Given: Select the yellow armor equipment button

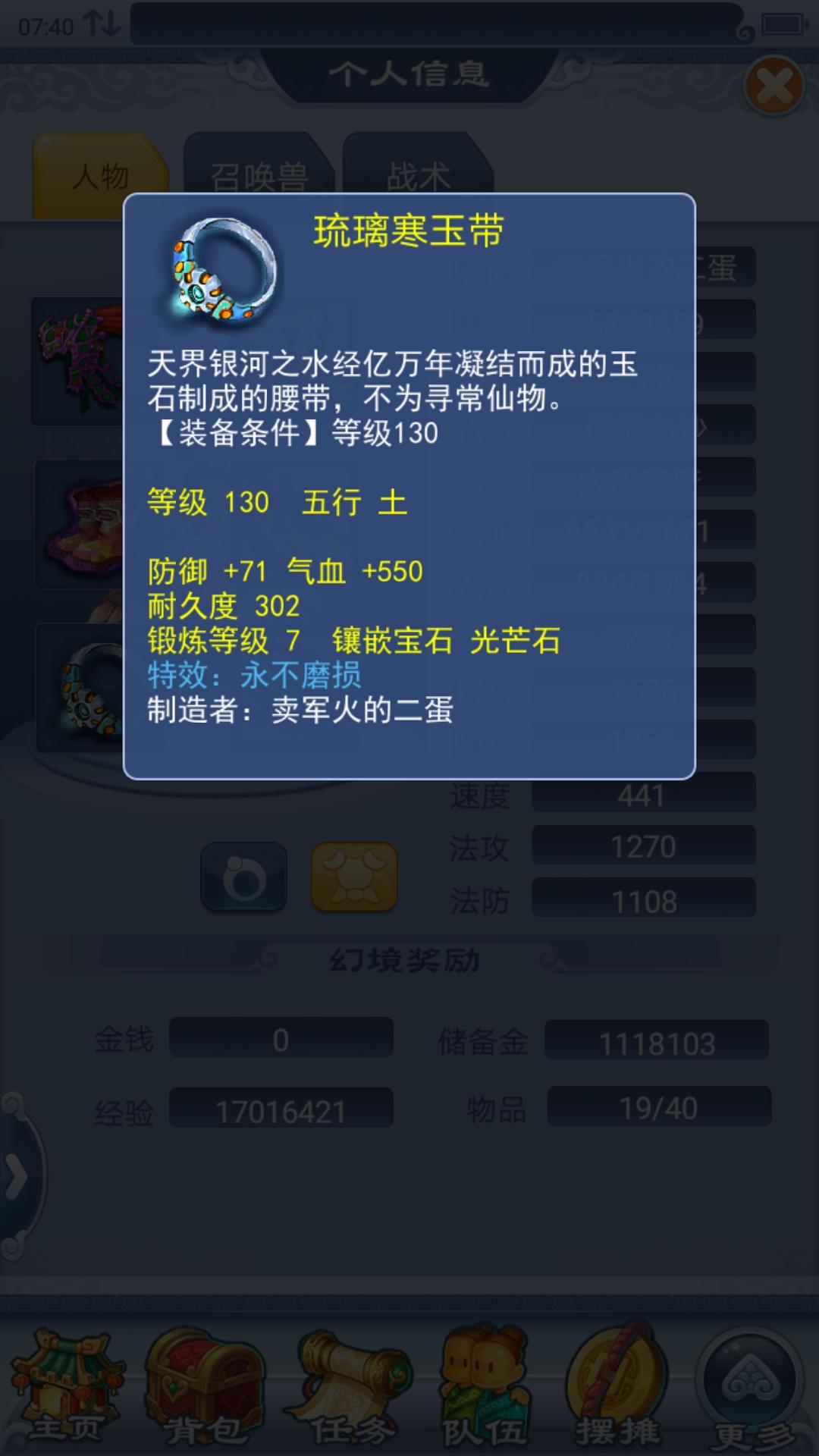Looking at the screenshot, I should point(354,877).
